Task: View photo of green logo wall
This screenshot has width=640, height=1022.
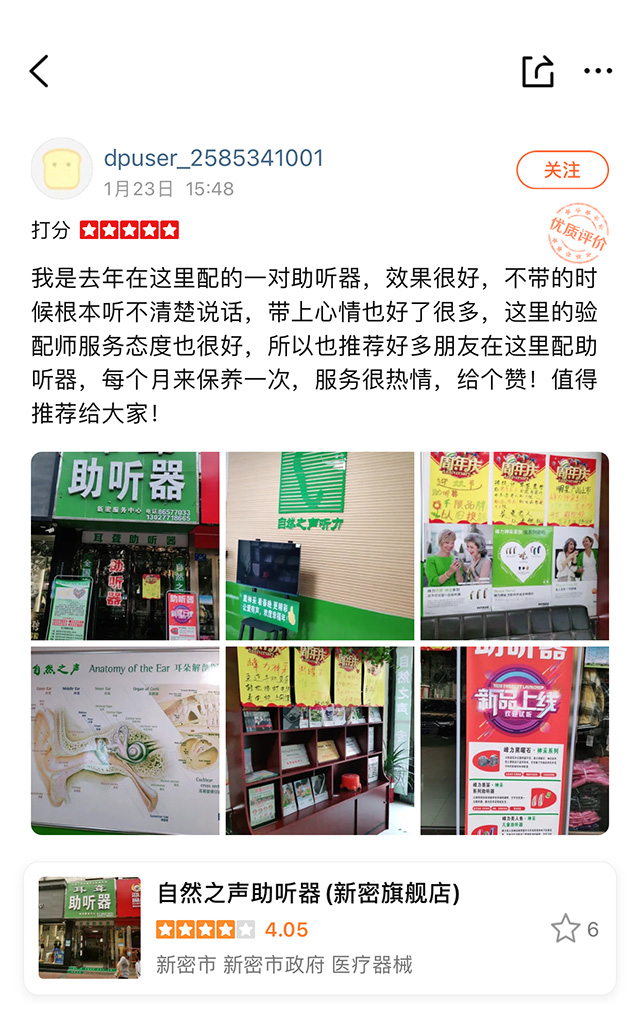Action: (x=319, y=546)
